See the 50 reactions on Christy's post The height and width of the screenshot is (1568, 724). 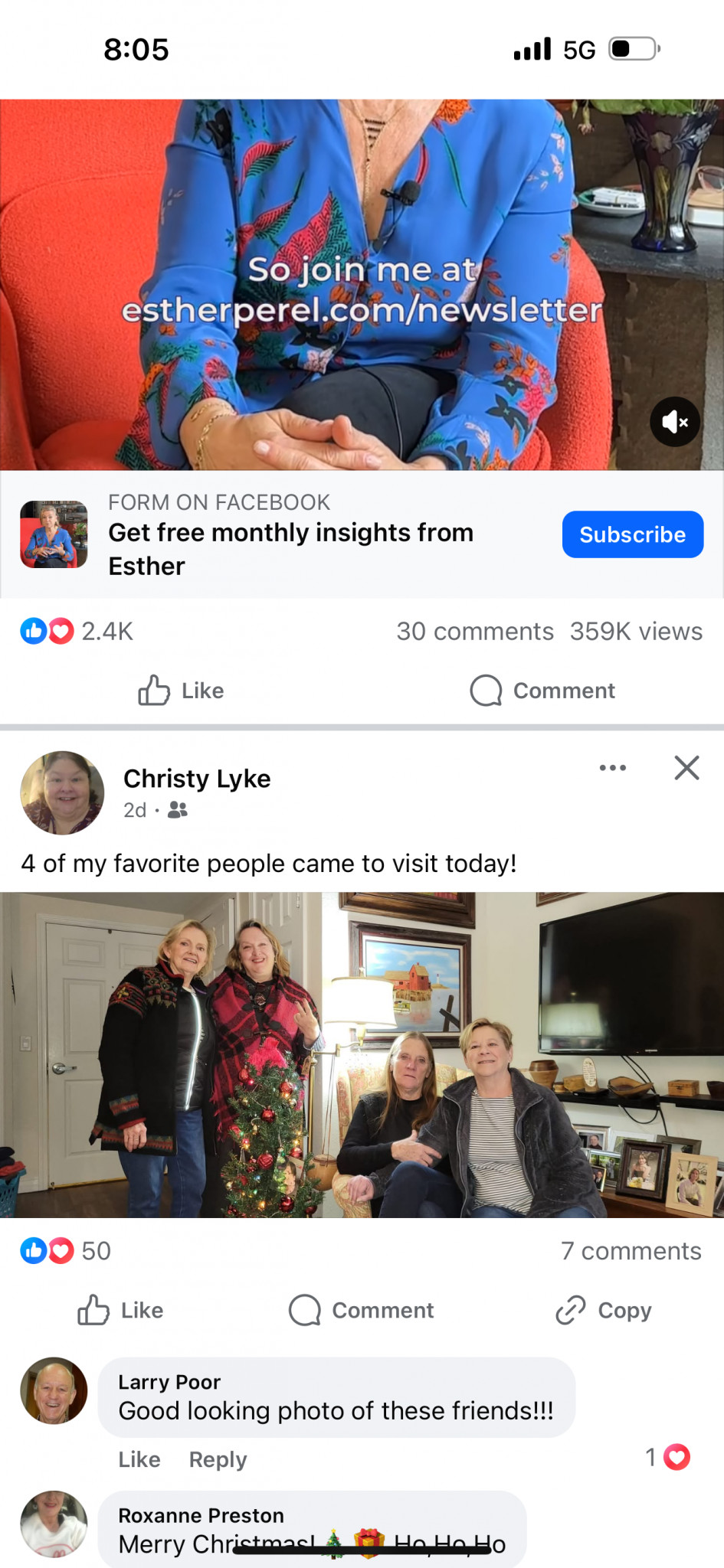click(x=66, y=1251)
